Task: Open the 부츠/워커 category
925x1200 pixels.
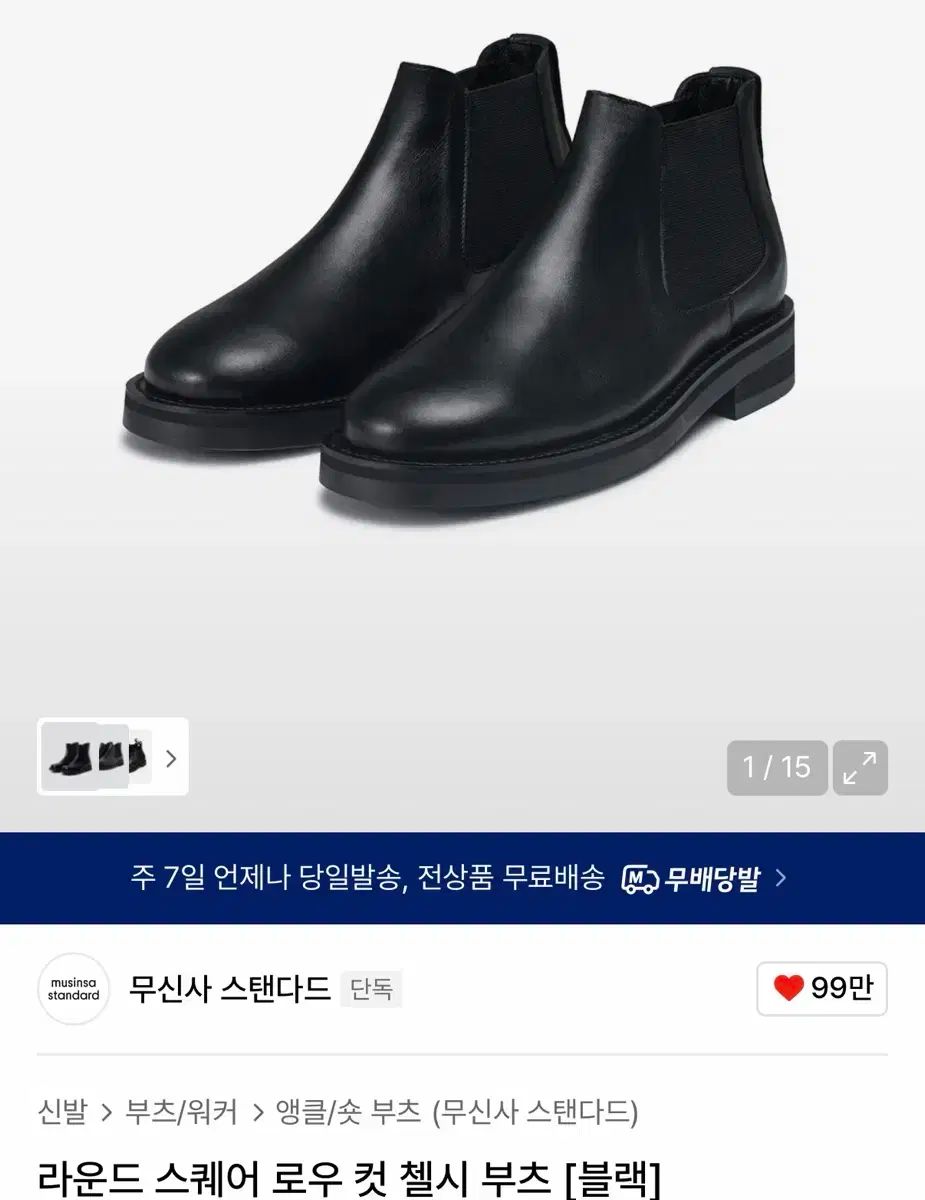Action: pyautogui.click(x=181, y=1111)
